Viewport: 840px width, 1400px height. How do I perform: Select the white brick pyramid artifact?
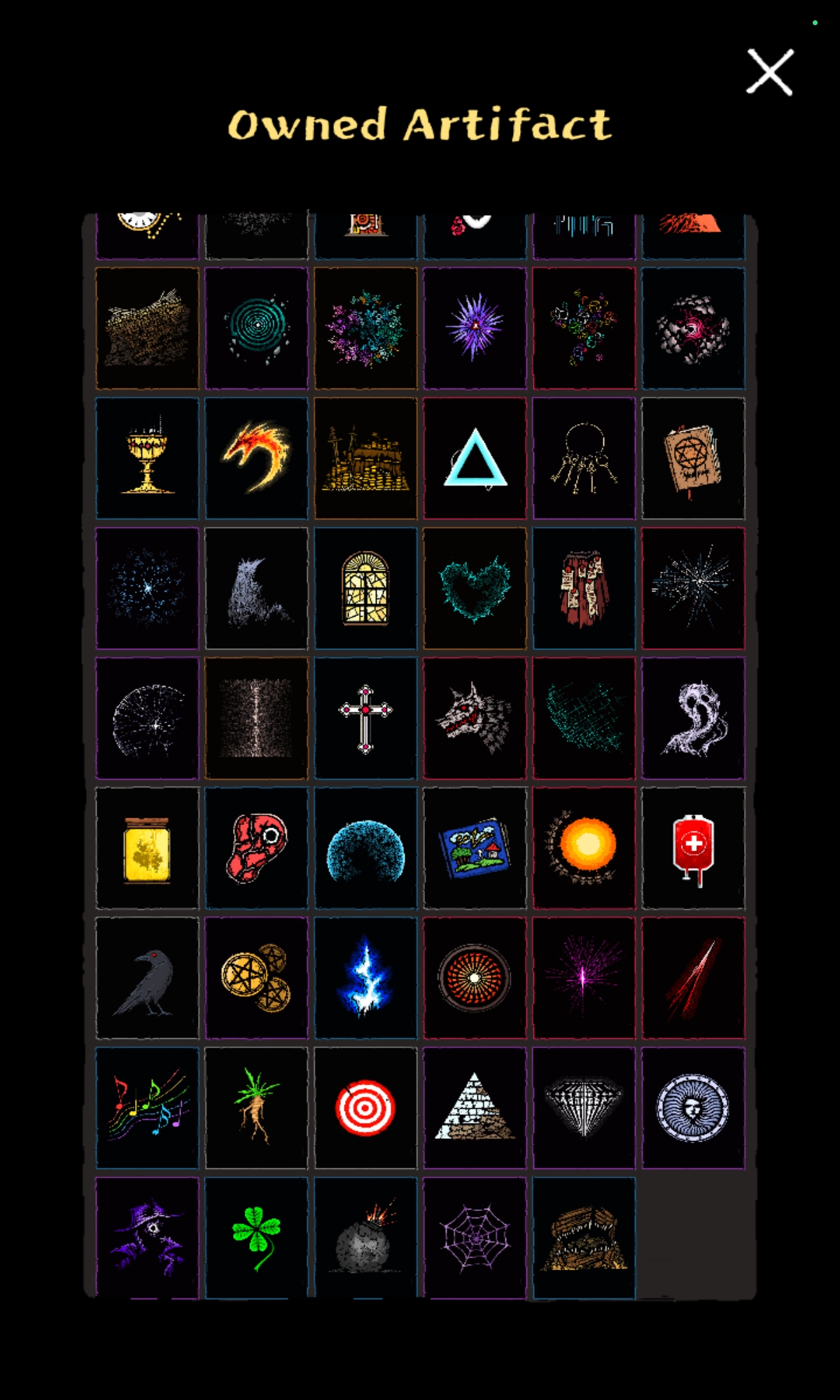click(475, 1109)
